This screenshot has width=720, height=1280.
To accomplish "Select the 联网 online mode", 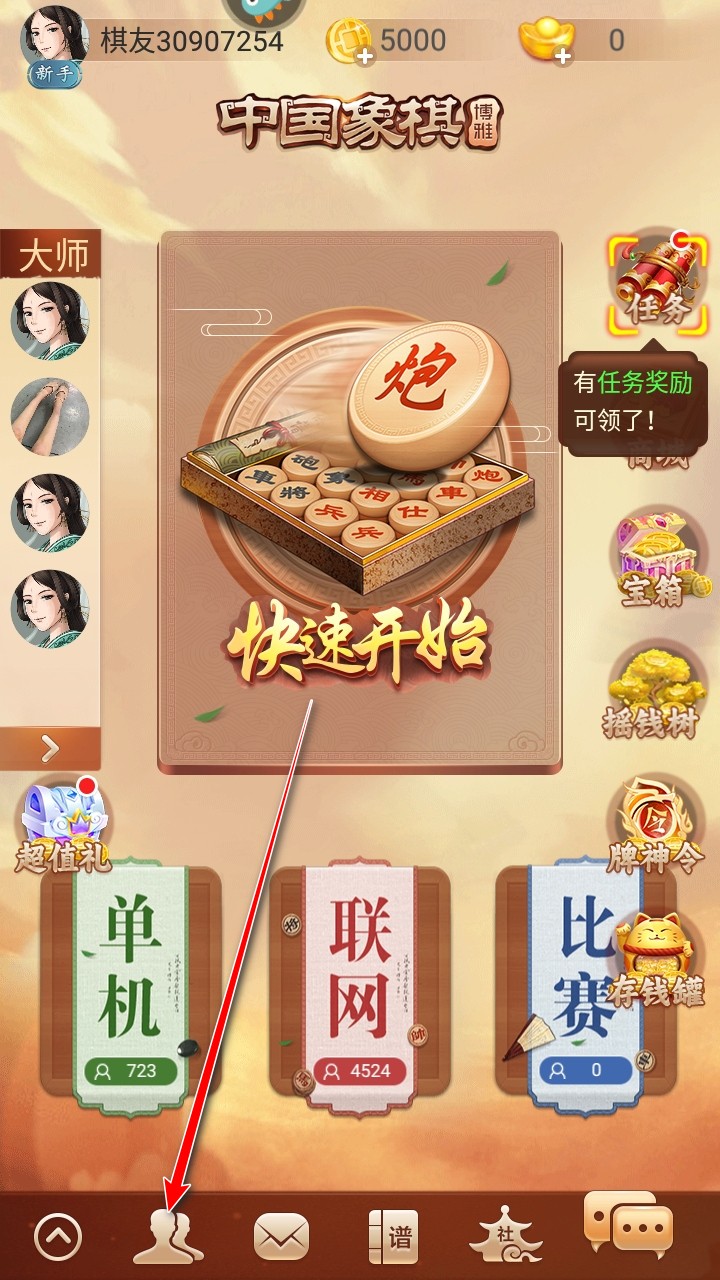I will pos(358,985).
